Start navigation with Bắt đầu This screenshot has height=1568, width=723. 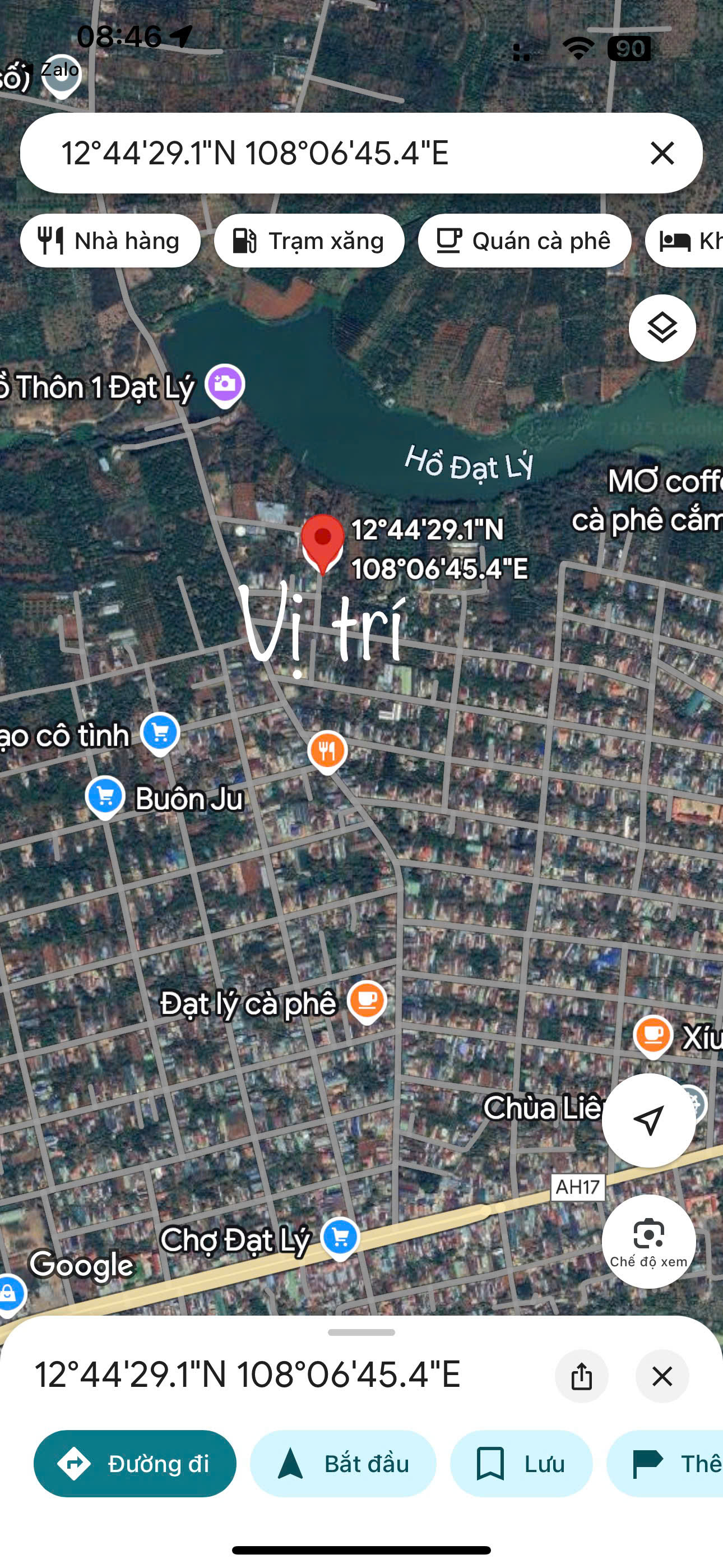(x=342, y=1463)
